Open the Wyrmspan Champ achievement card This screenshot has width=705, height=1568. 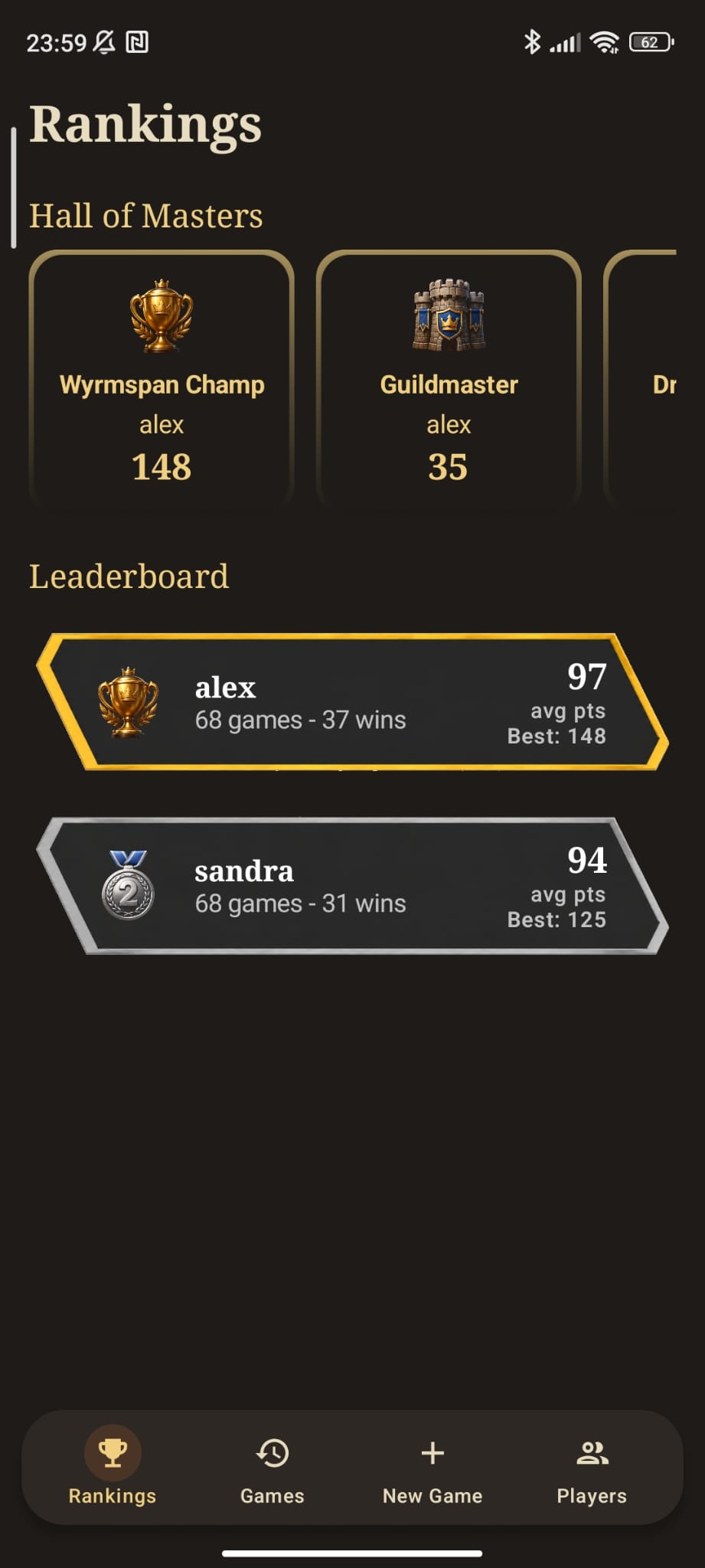162,375
